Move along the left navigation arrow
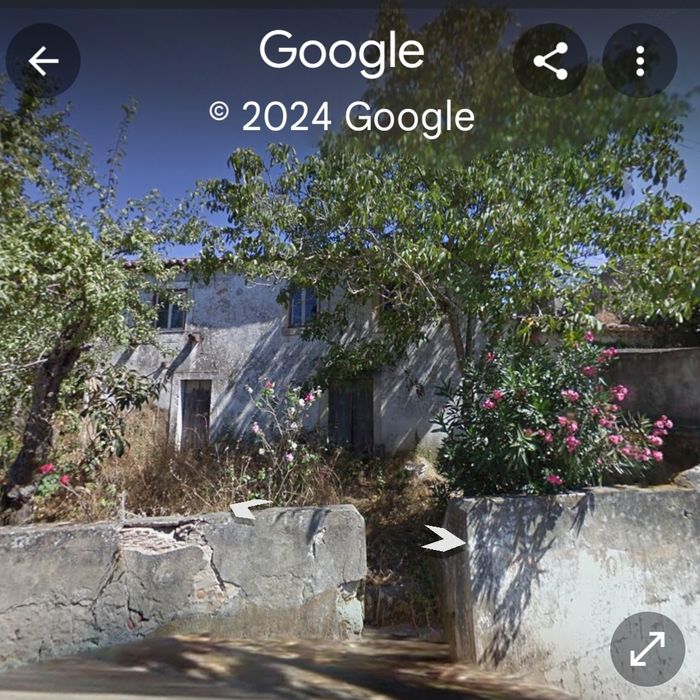The height and width of the screenshot is (700, 700). pos(248,509)
